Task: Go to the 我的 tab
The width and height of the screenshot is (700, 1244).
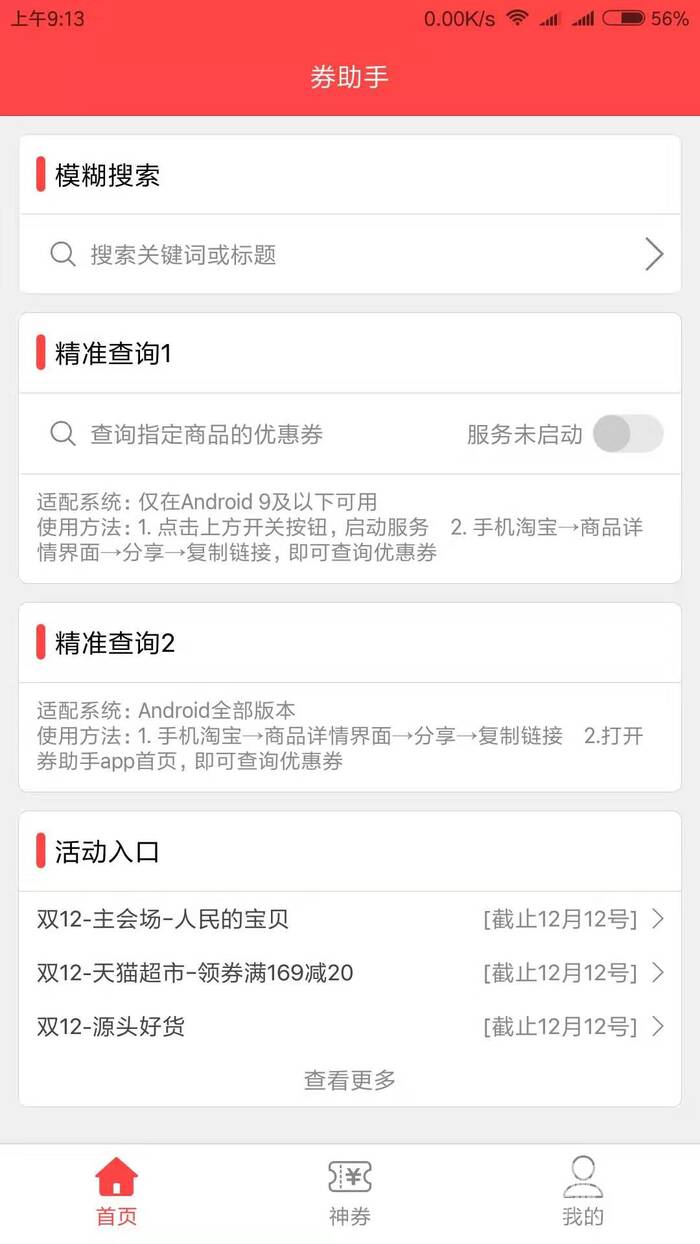Action: pos(583,1192)
